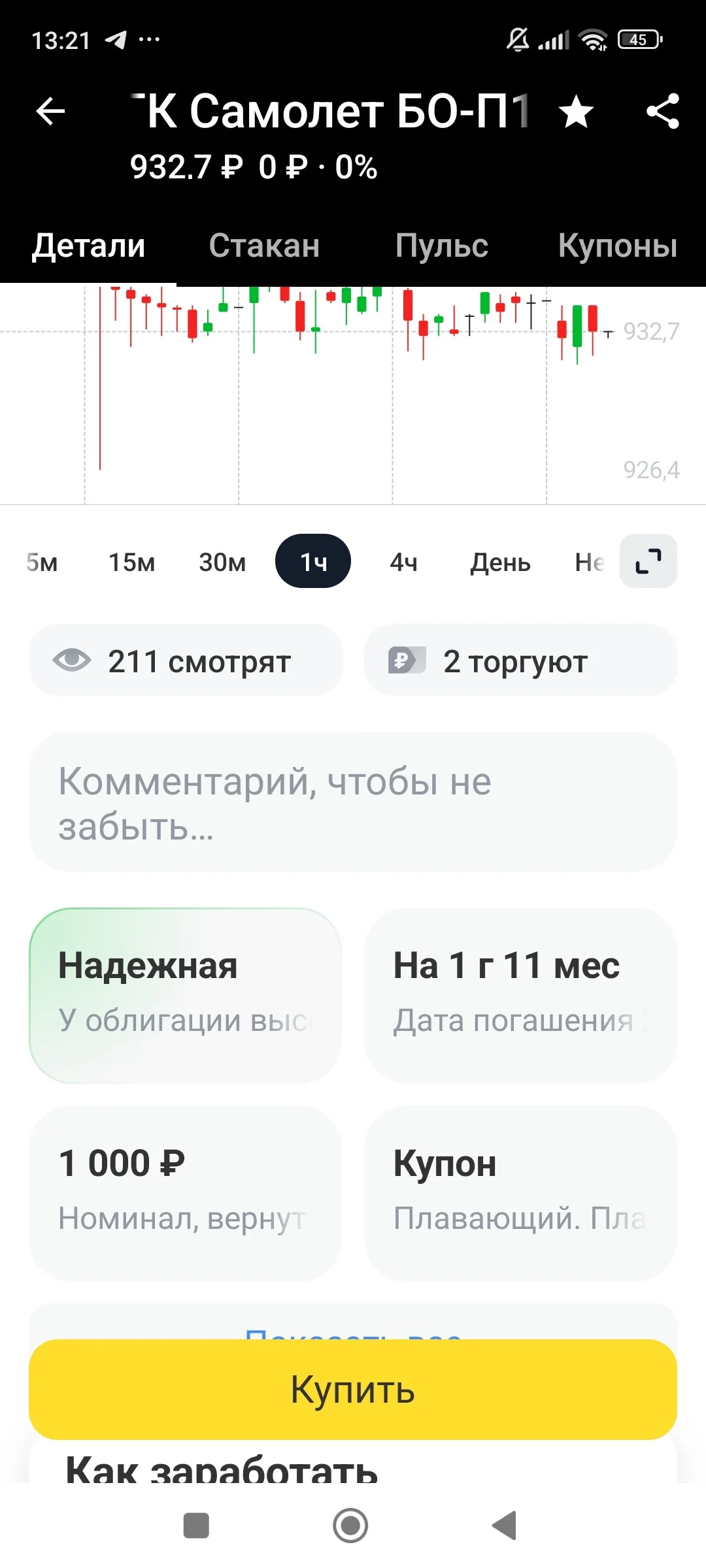Choose the 4ч chart interval

pos(404,562)
